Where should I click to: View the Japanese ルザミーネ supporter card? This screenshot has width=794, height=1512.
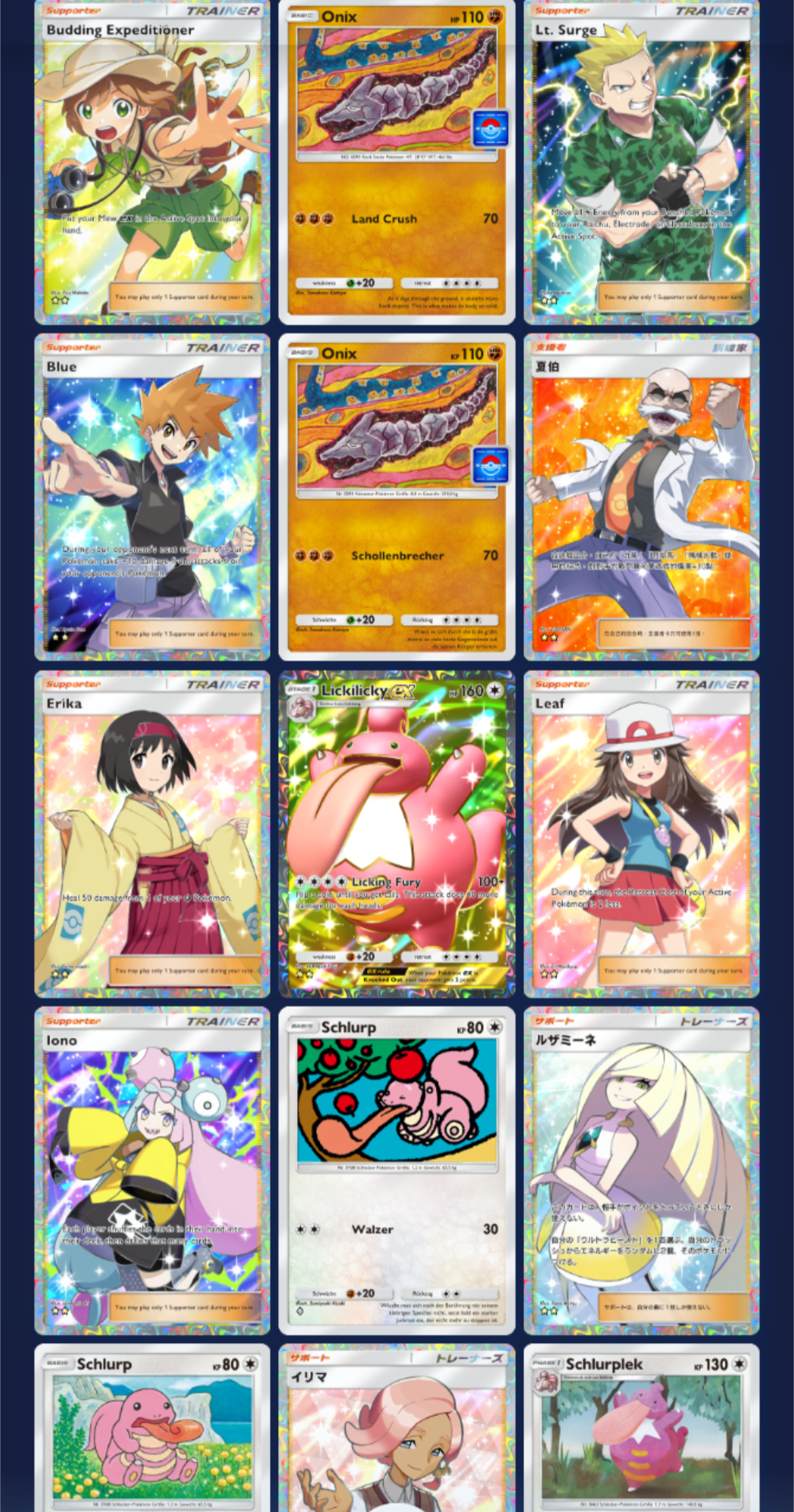641,1171
